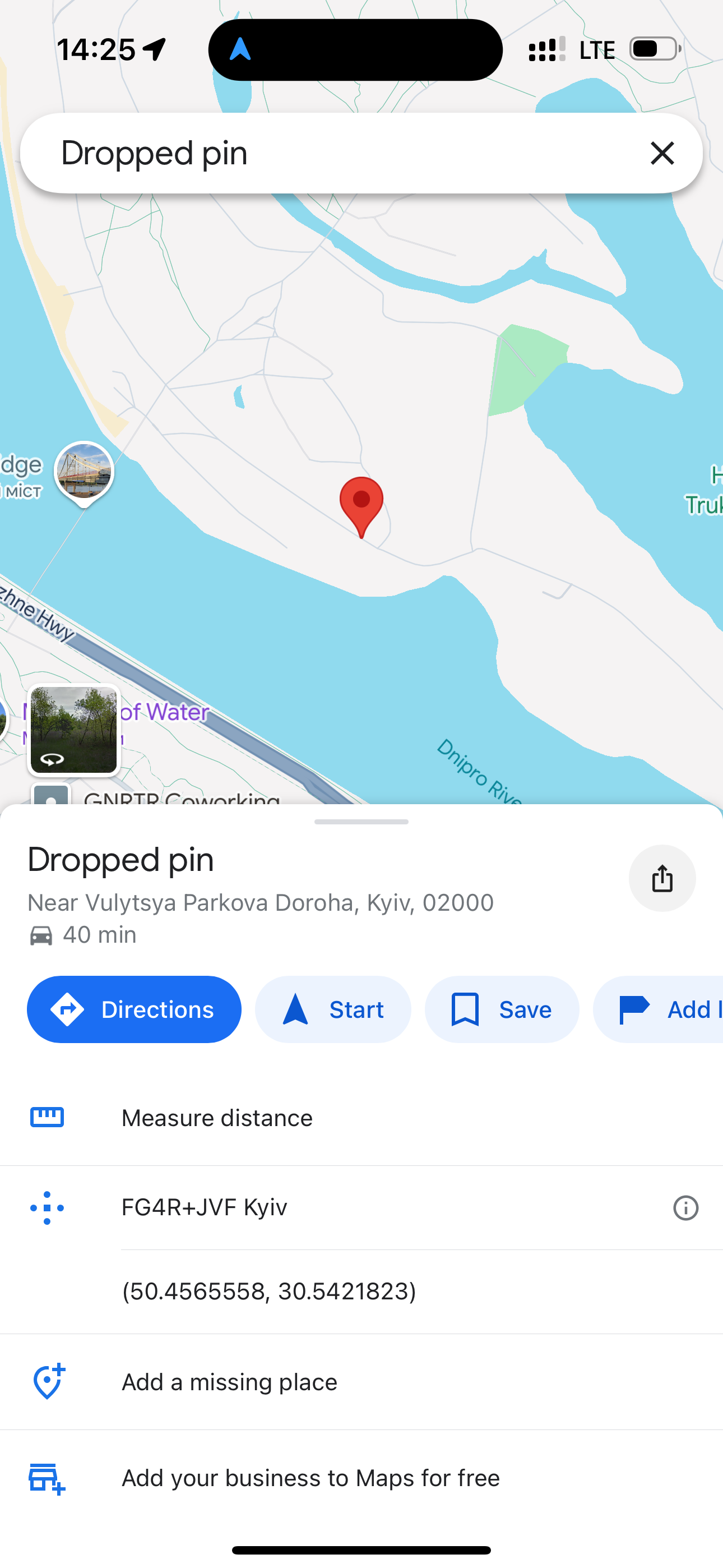Image resolution: width=723 pixels, height=1568 pixels.
Task: Tap the coordinates row
Action: tap(269, 1291)
